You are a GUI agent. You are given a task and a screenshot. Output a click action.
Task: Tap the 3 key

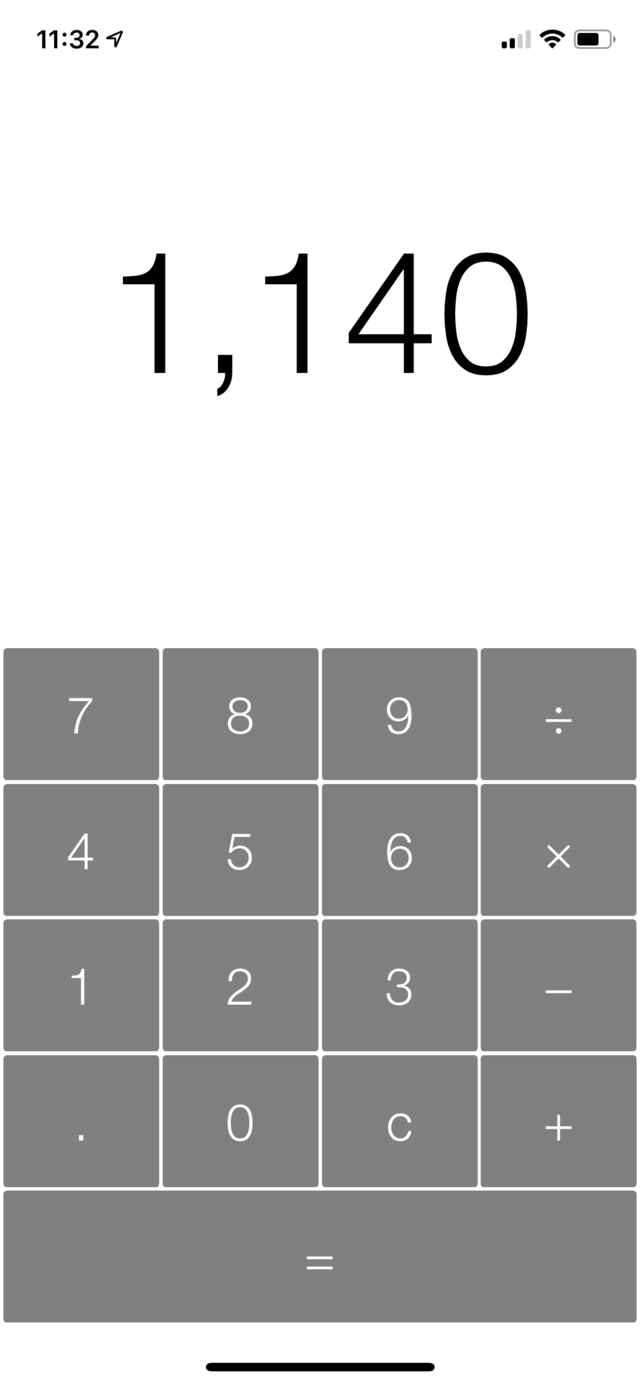[399, 985]
